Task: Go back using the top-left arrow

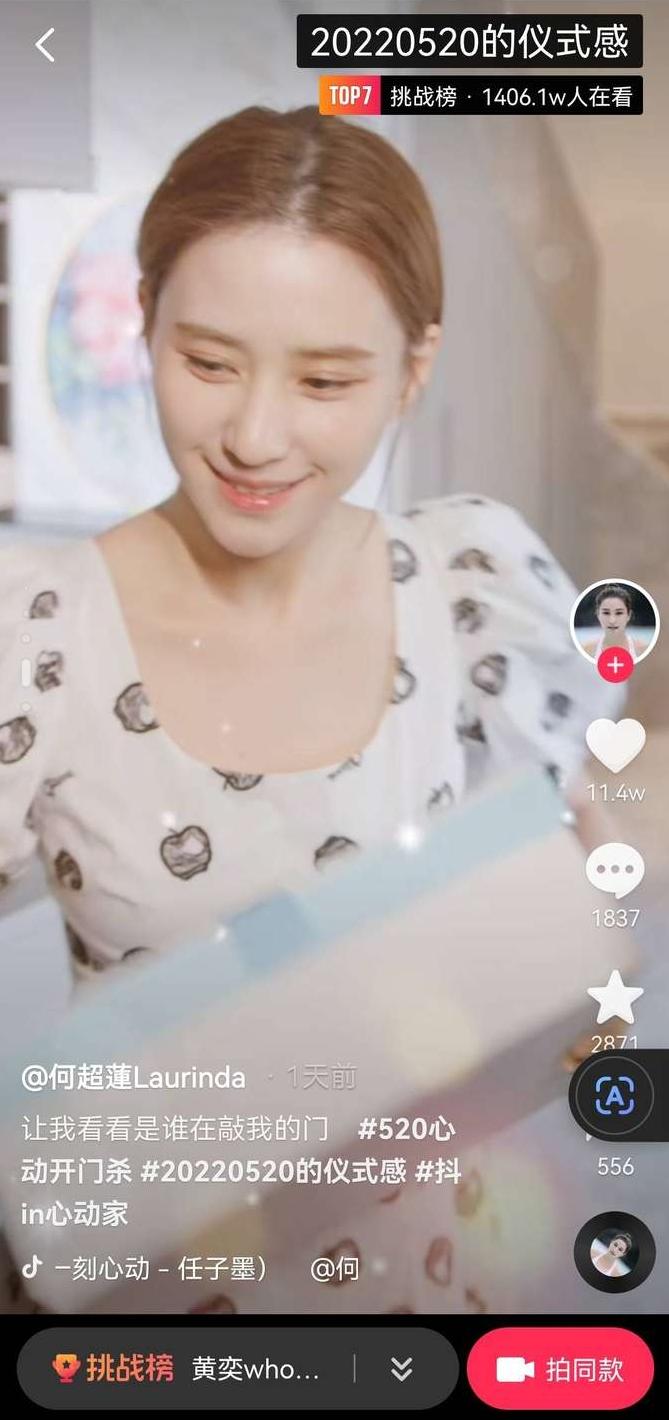Action: [45, 45]
